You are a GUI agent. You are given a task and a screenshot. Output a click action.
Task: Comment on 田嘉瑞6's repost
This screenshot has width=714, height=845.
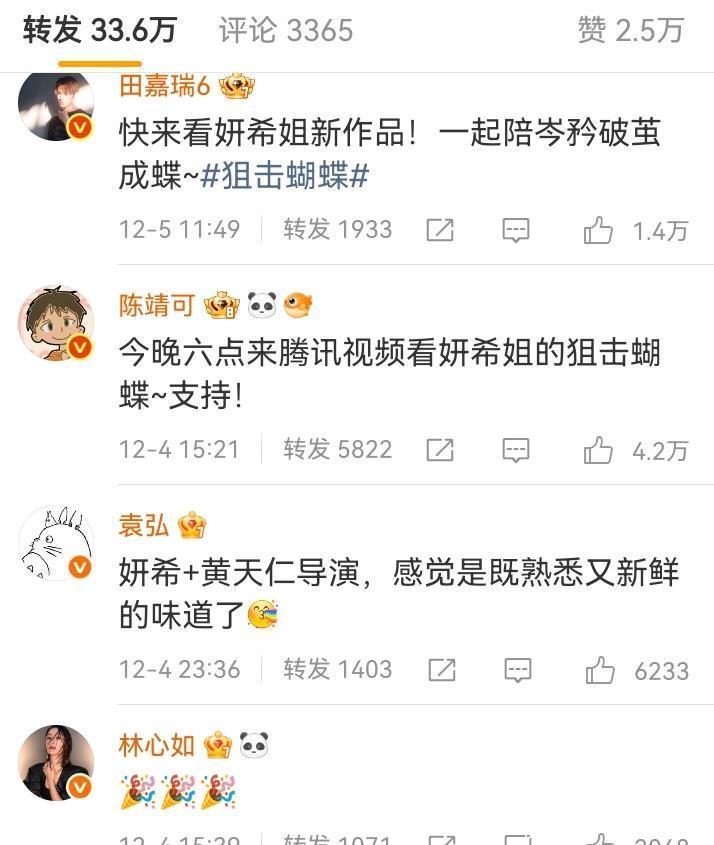516,231
